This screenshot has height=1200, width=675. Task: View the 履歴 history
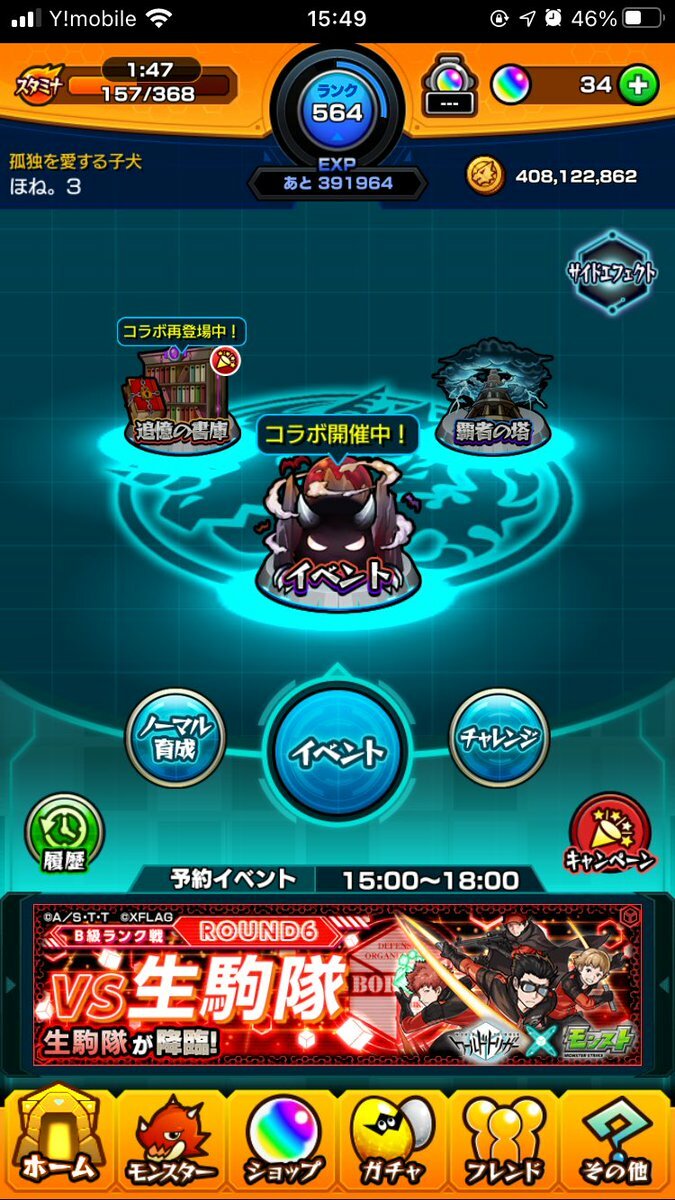click(x=64, y=834)
